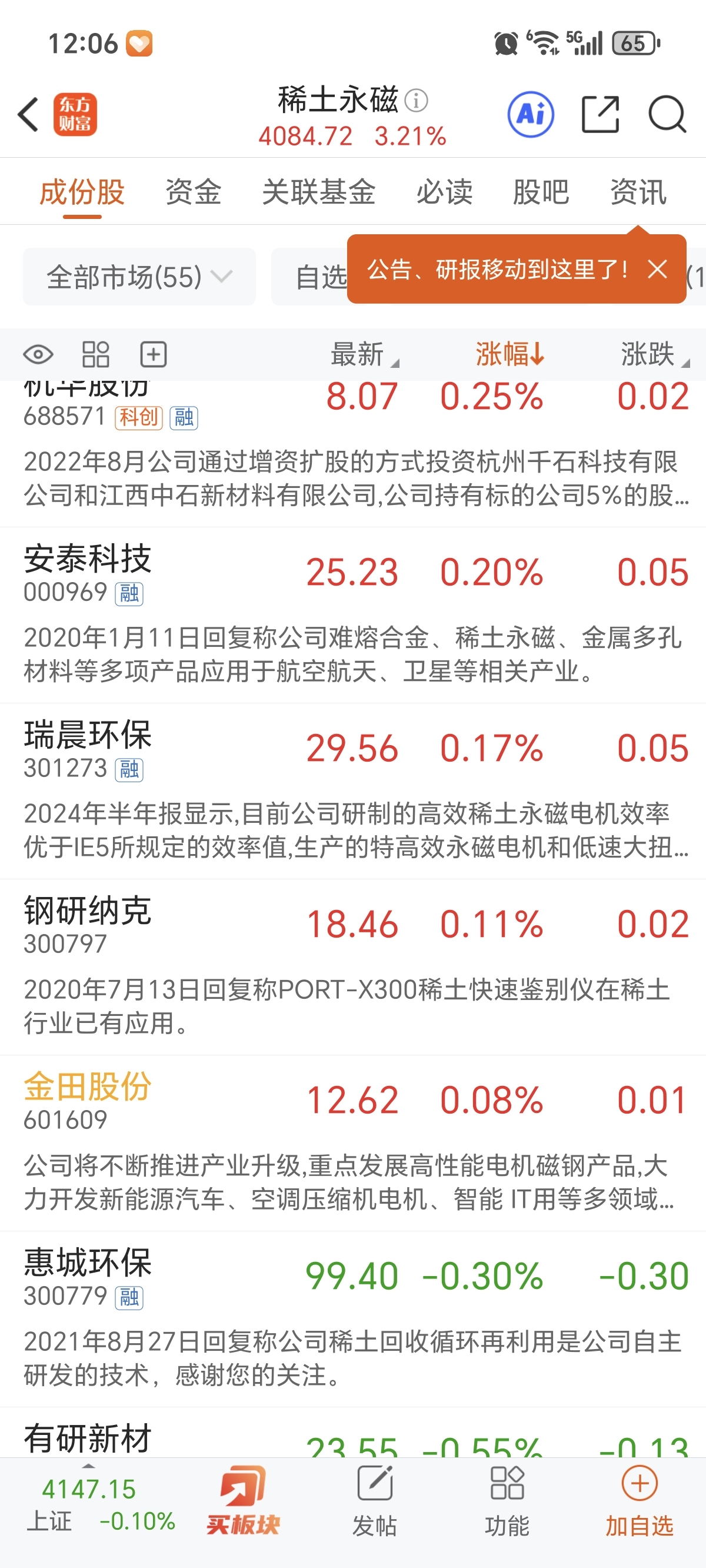This screenshot has width=706, height=1568.
Task: Share this sector page
Action: [601, 114]
